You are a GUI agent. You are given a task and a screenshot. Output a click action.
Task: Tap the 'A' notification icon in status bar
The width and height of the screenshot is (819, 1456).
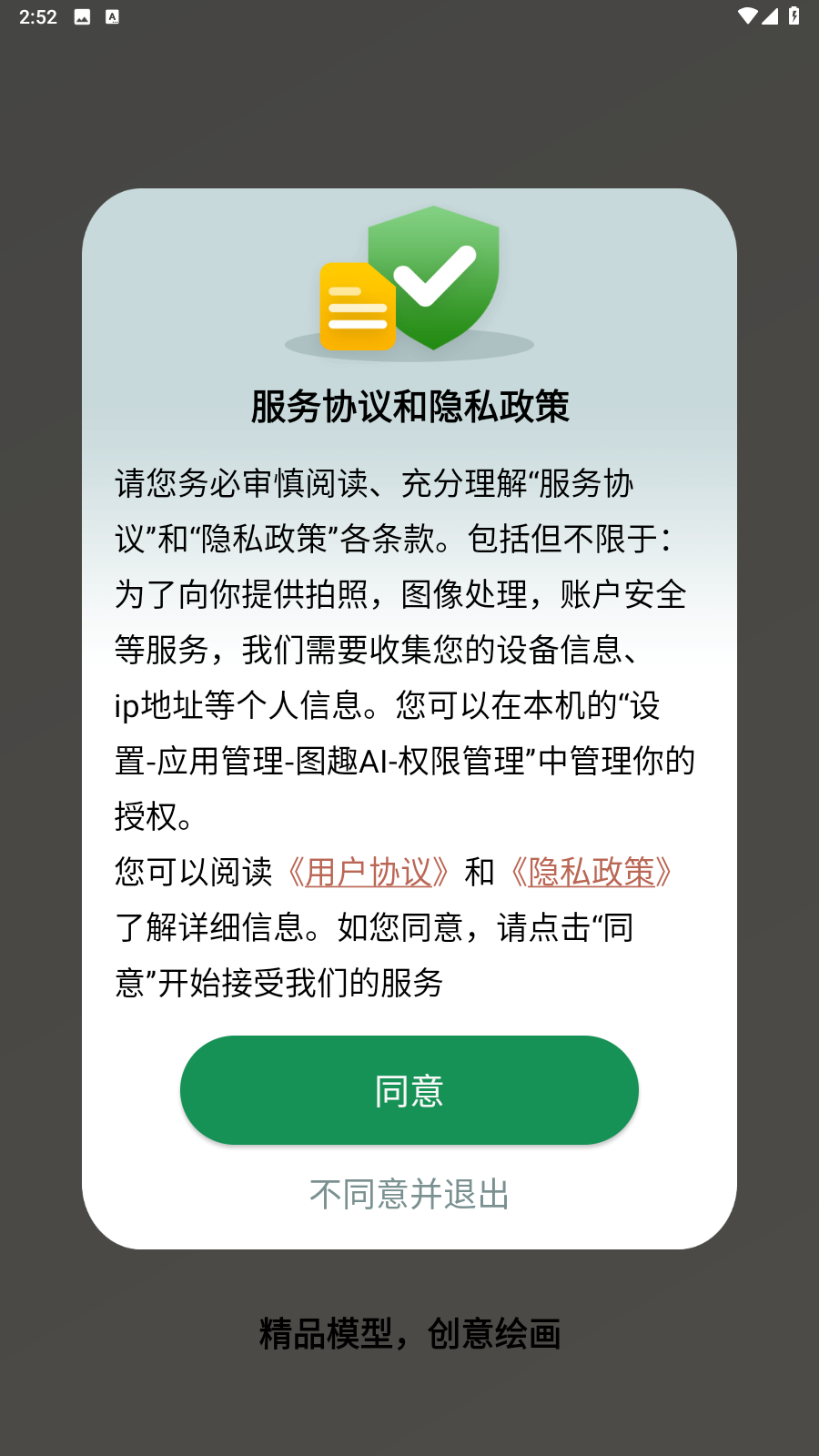pyautogui.click(x=113, y=15)
